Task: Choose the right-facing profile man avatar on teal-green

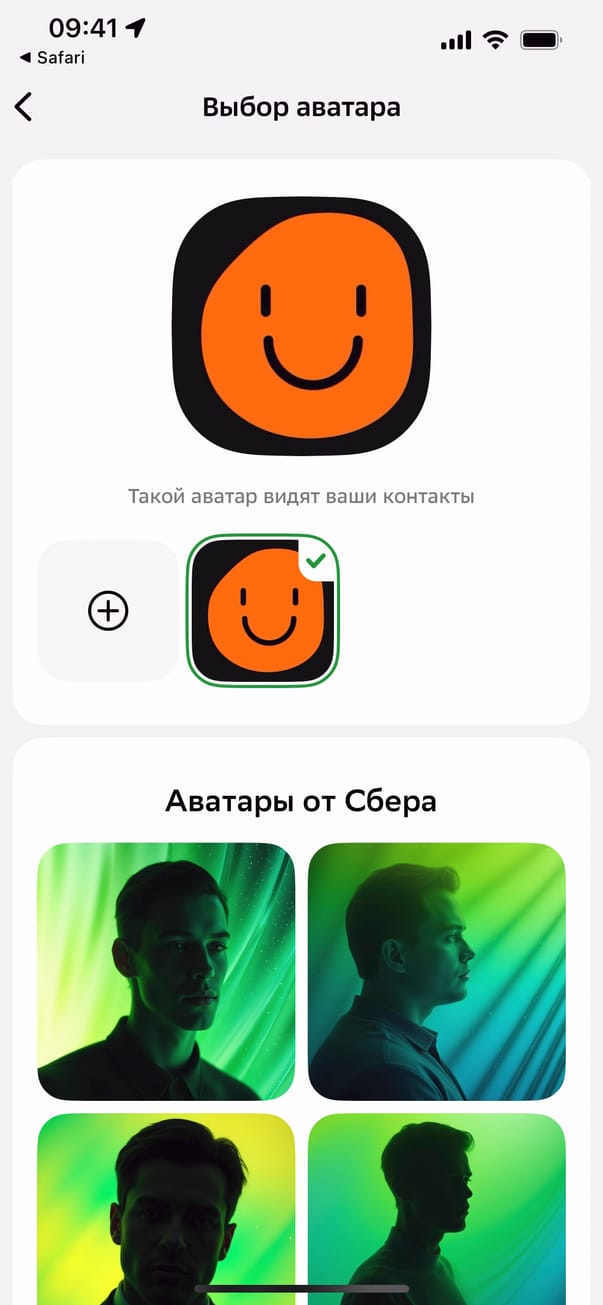Action: pyautogui.click(x=436, y=971)
